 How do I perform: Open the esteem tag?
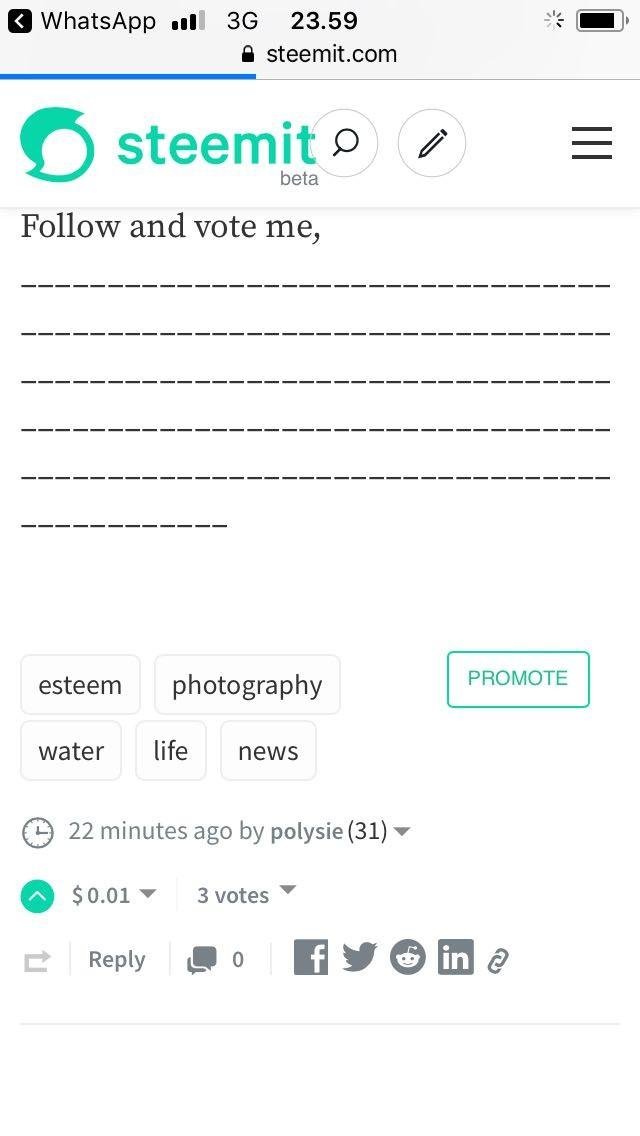click(80, 685)
